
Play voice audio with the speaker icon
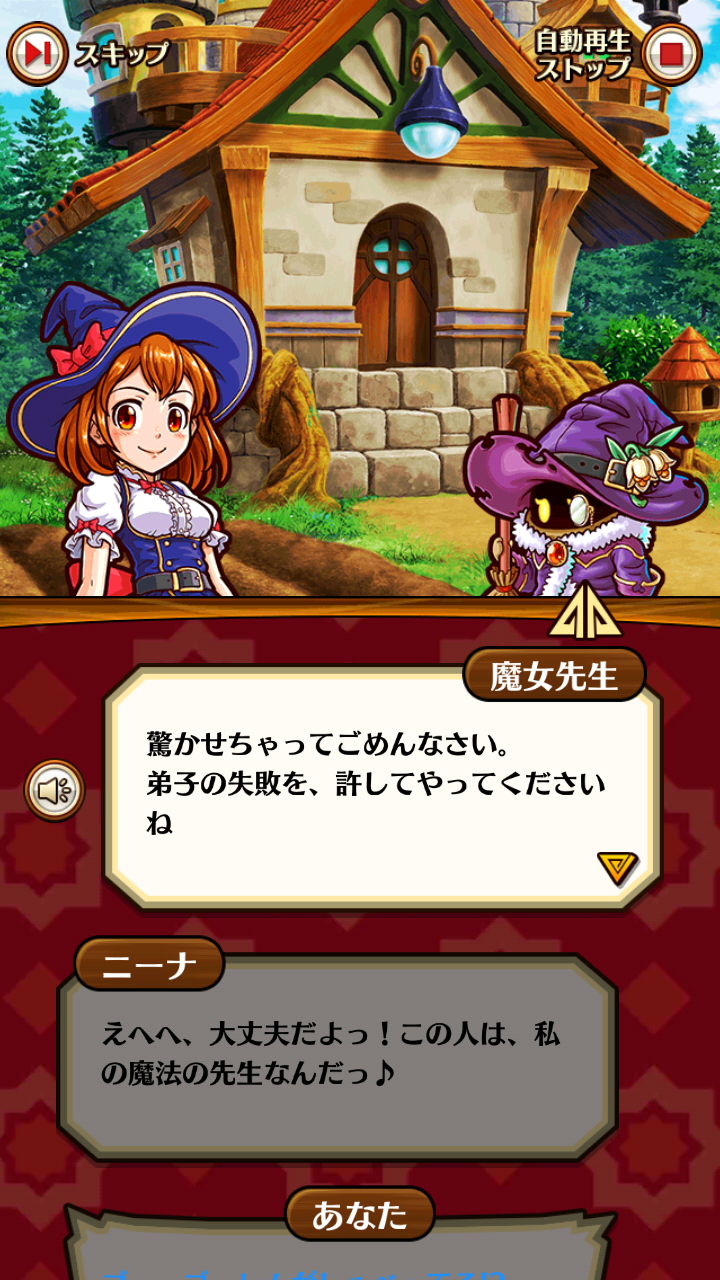(55, 791)
